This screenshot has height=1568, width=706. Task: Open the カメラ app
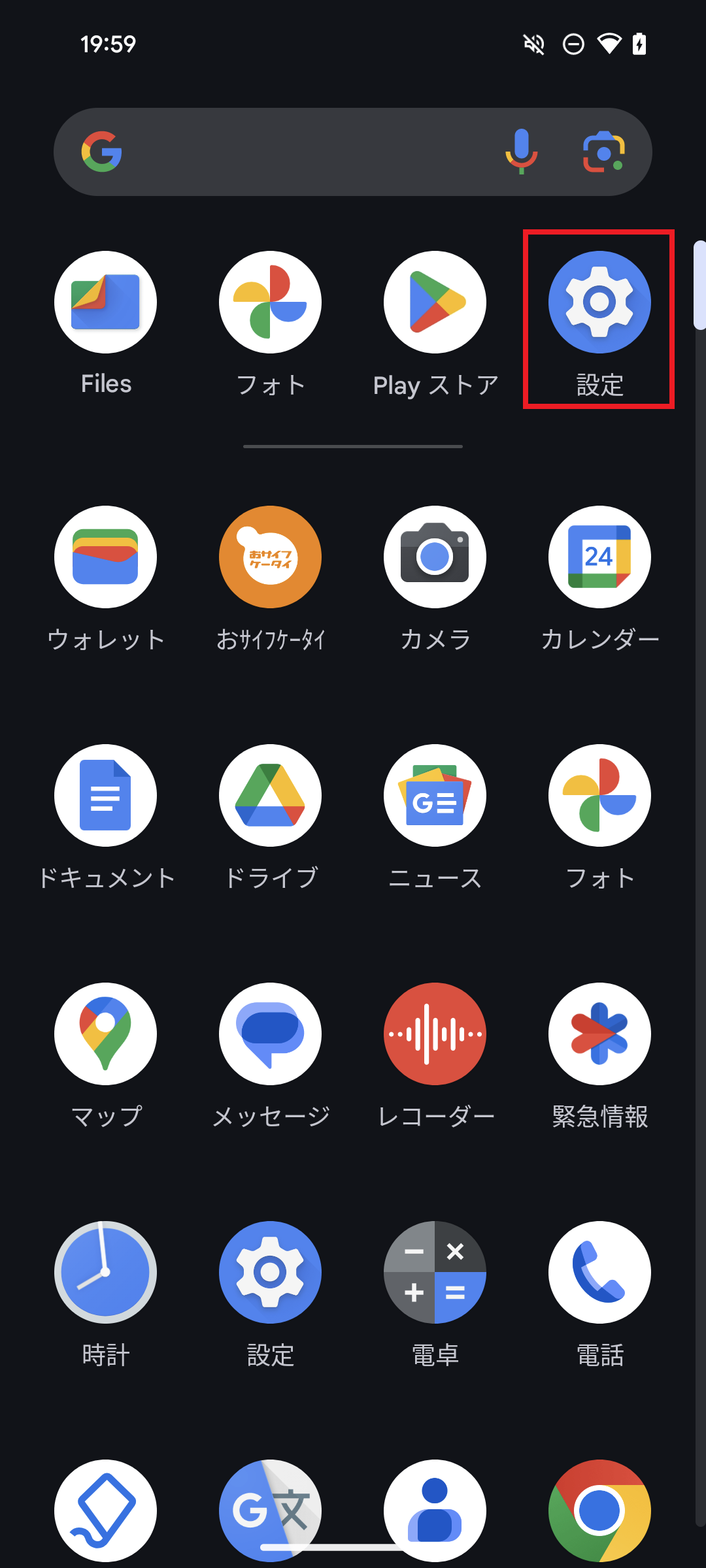(435, 557)
